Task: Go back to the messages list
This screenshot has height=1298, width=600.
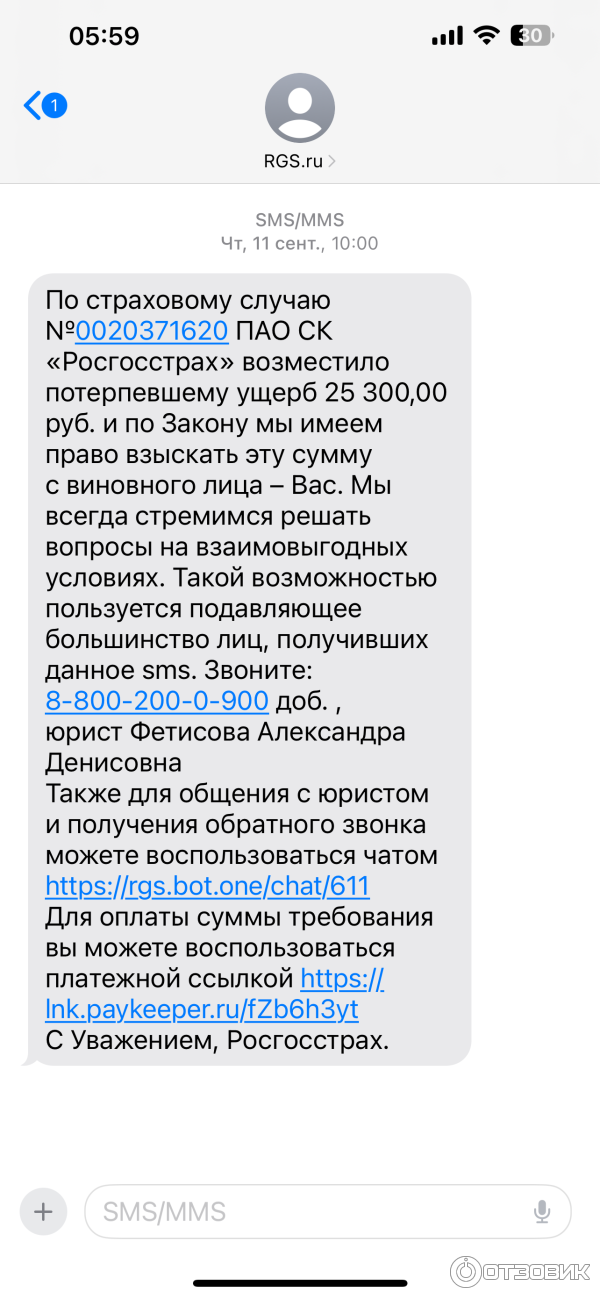Action: (42, 105)
